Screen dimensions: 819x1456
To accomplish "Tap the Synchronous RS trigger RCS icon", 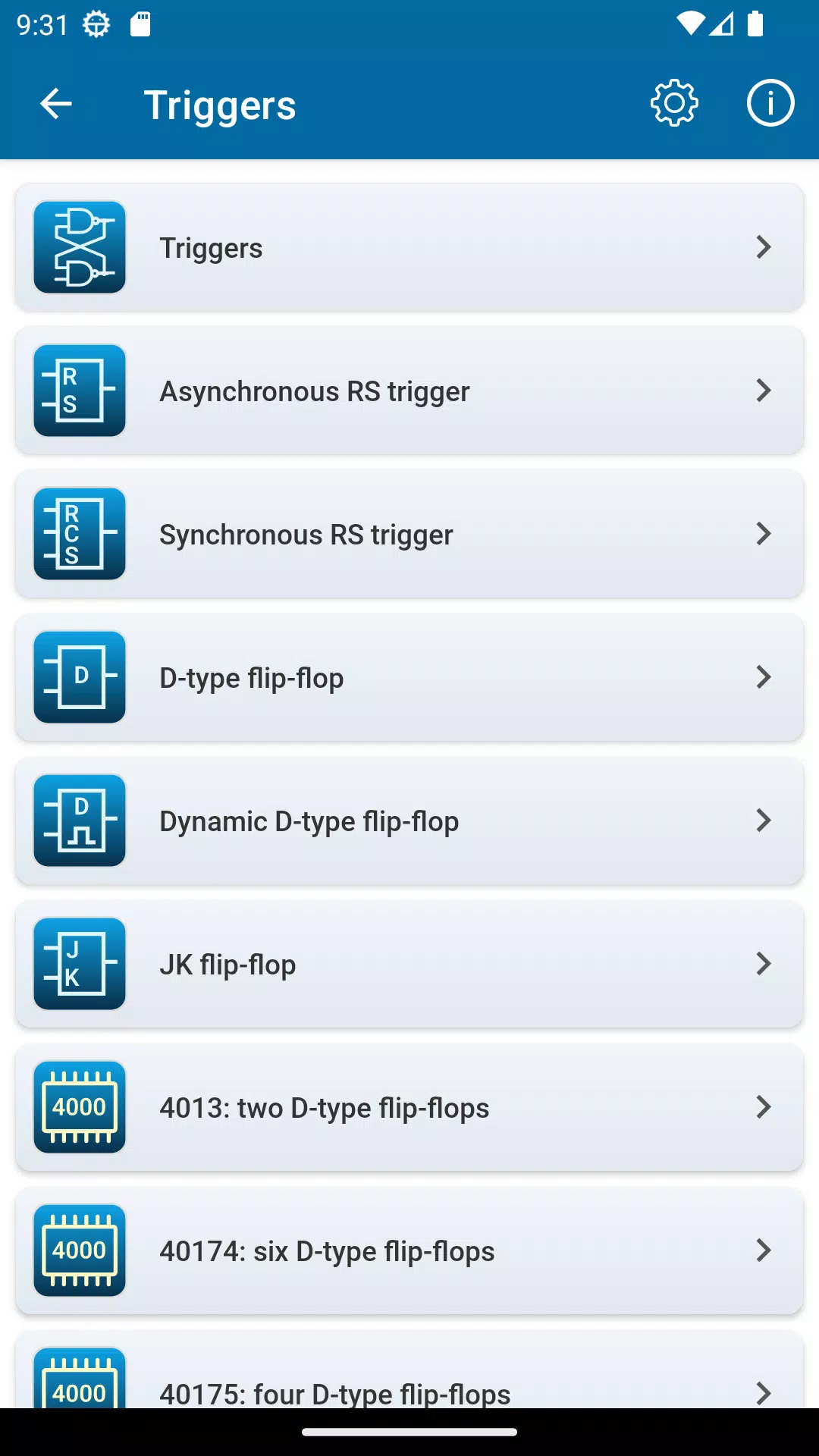I will coord(79,534).
